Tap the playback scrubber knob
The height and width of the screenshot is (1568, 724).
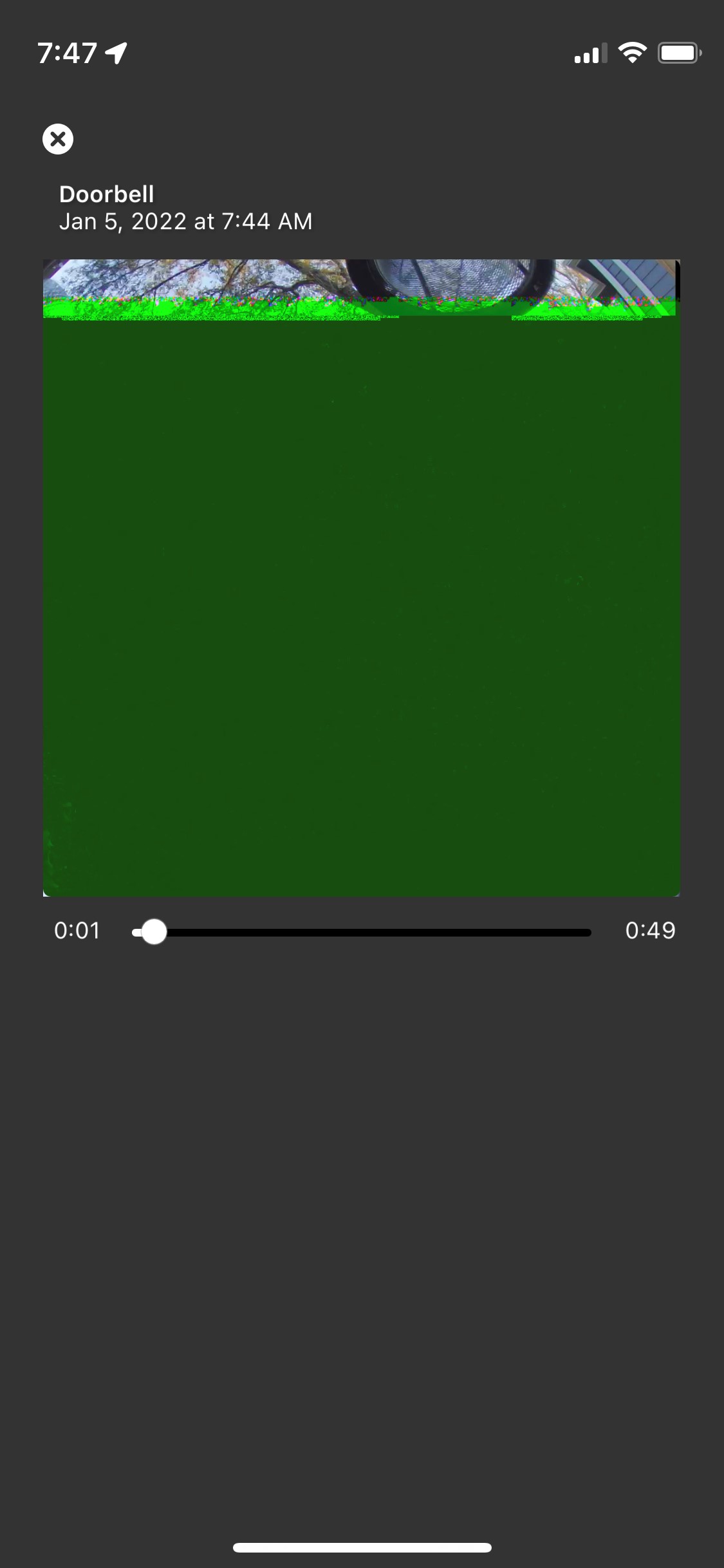[x=153, y=931]
